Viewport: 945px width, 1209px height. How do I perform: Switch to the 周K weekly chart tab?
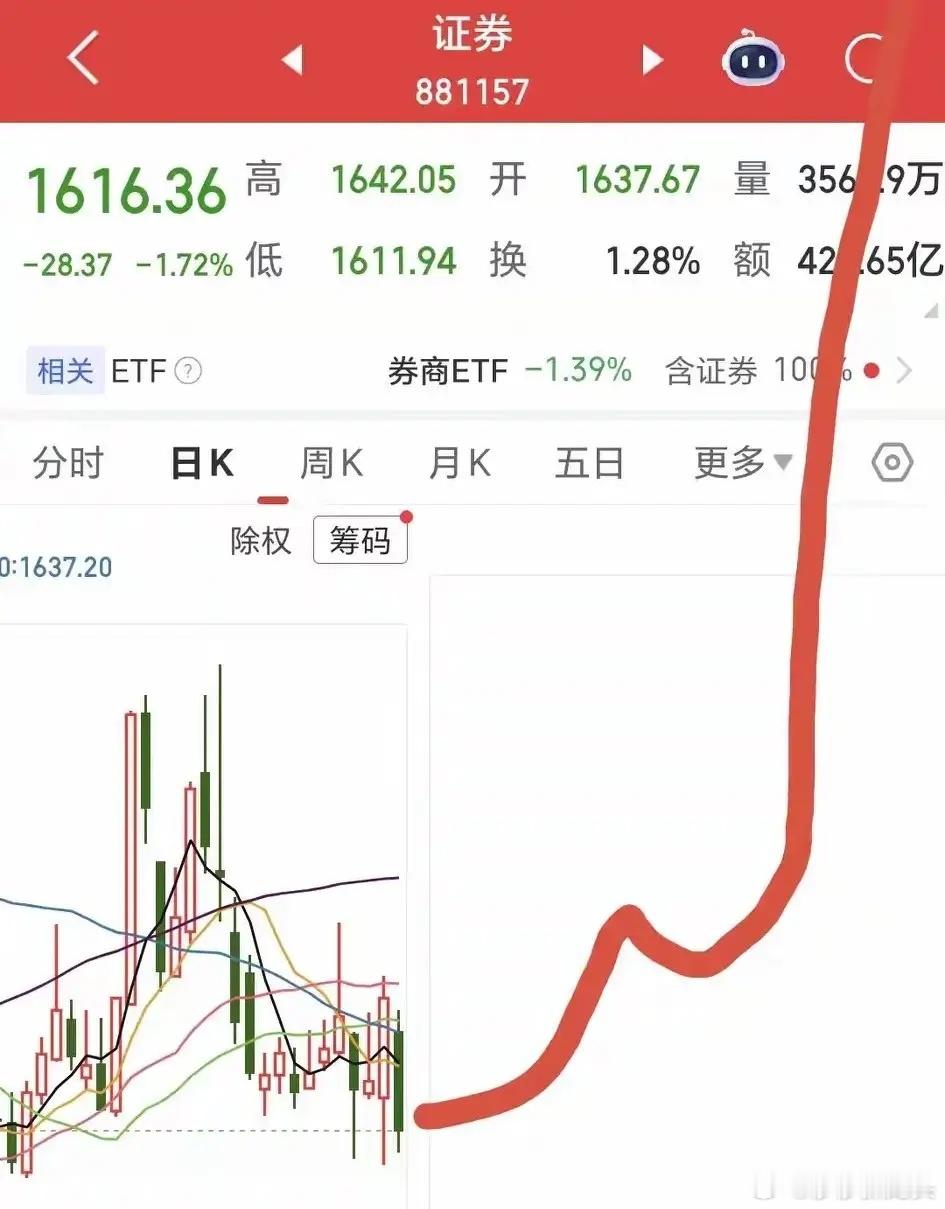pyautogui.click(x=330, y=462)
